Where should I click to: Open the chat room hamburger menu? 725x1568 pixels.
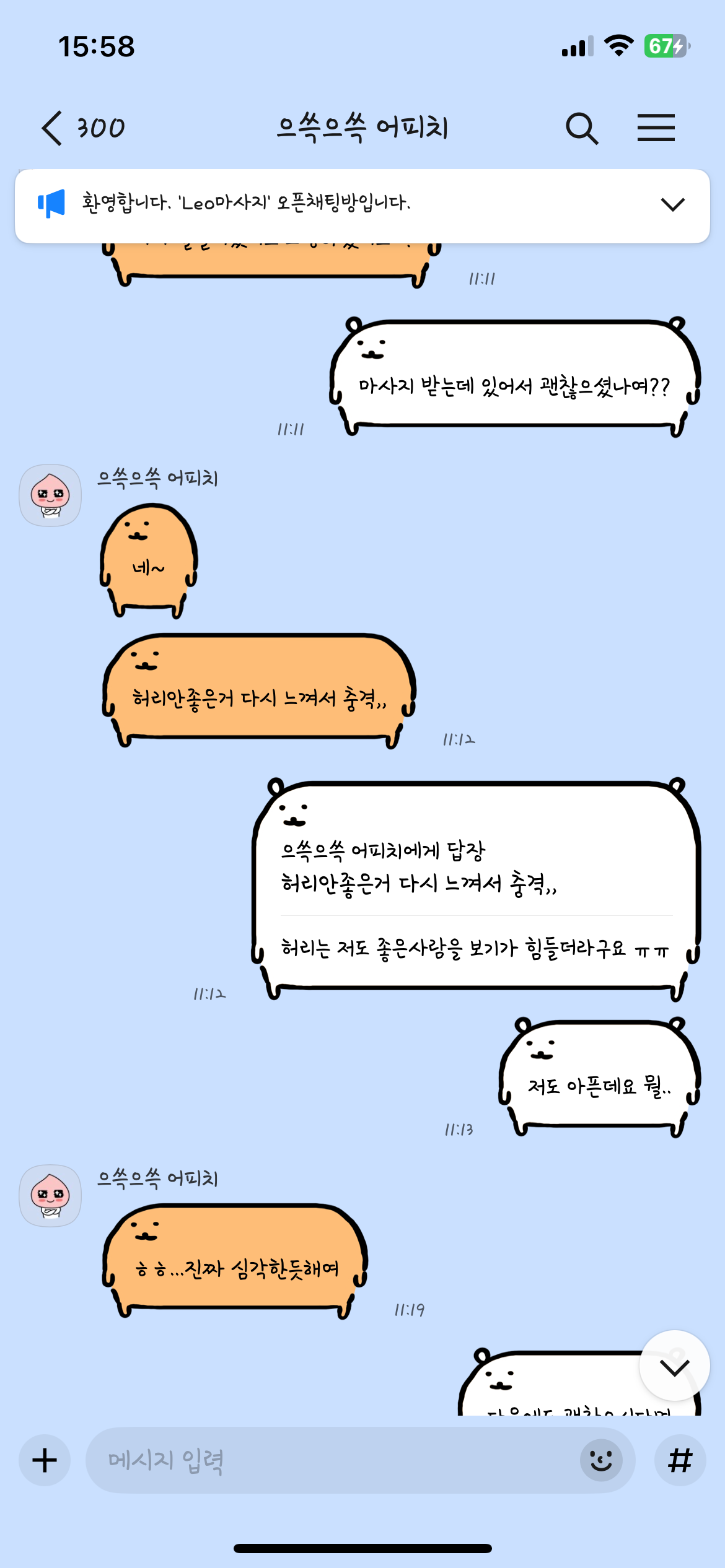(656, 128)
